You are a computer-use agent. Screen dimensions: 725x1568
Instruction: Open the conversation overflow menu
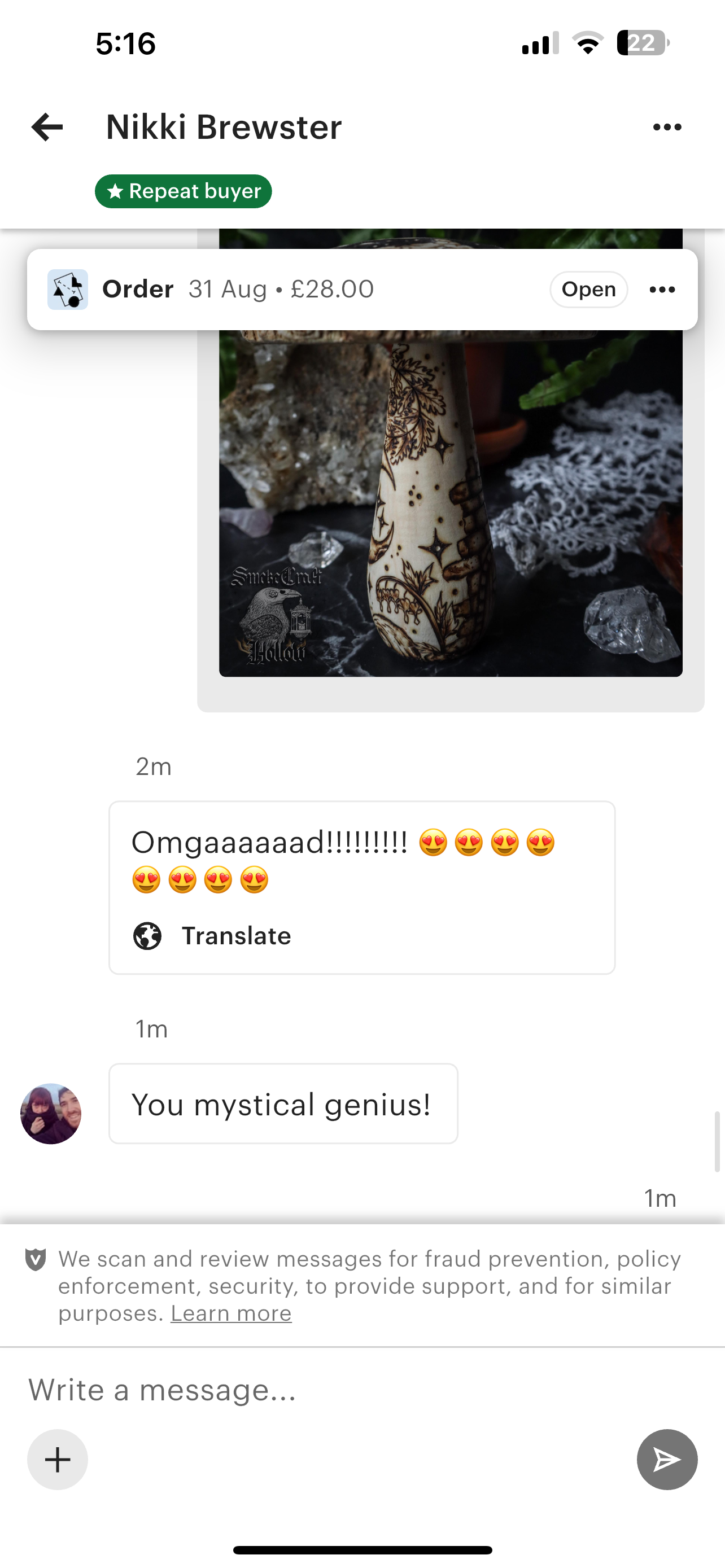(x=667, y=127)
